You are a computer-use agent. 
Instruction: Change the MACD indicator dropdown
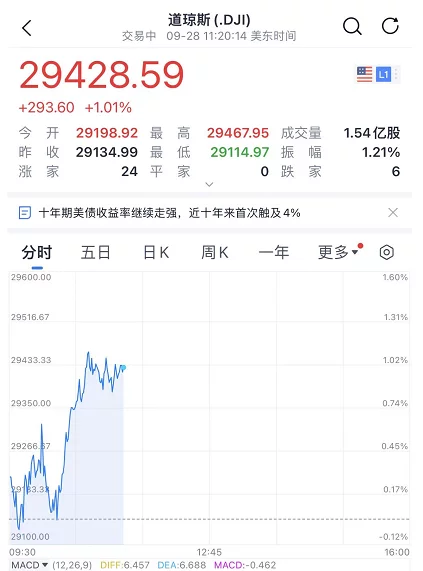click(29, 565)
